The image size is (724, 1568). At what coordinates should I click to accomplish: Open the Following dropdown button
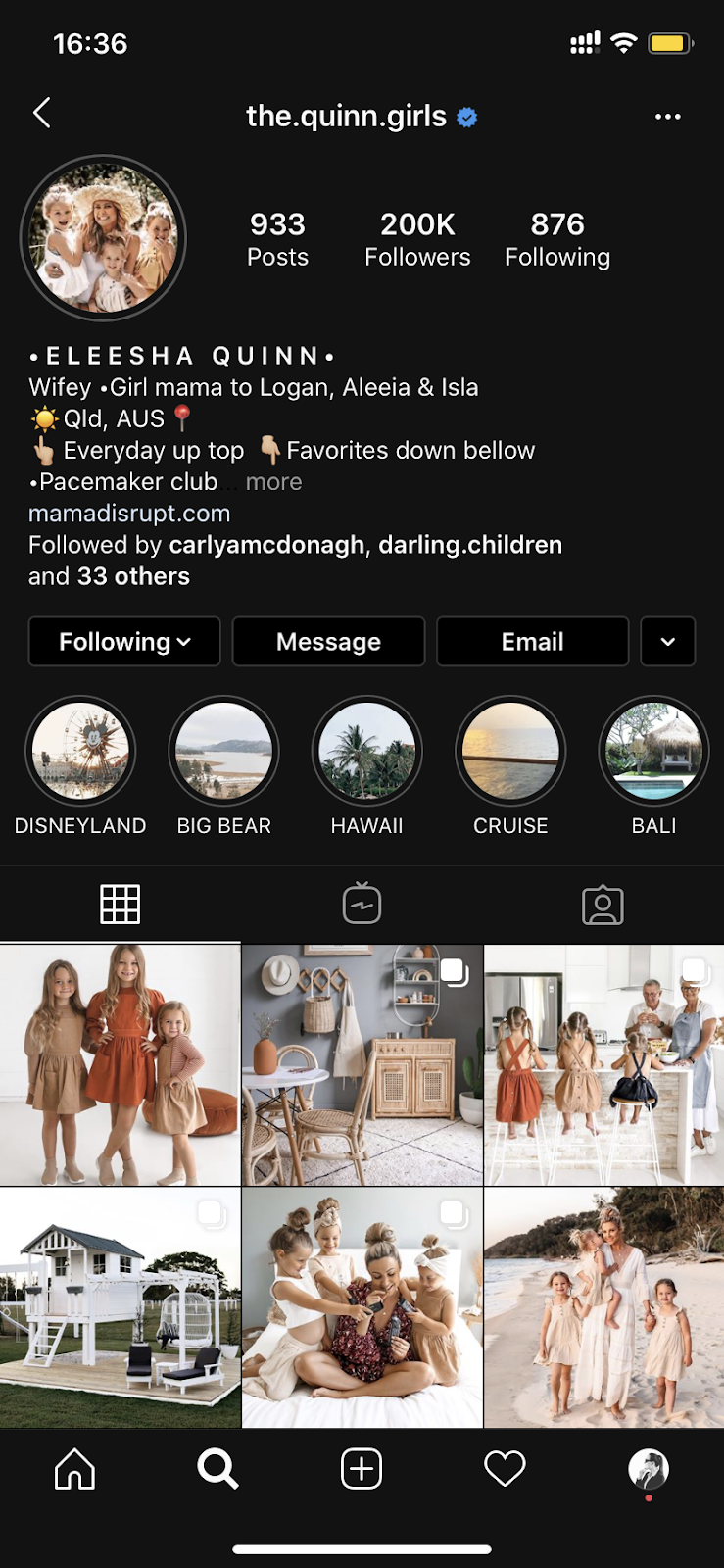pyautogui.click(x=124, y=642)
